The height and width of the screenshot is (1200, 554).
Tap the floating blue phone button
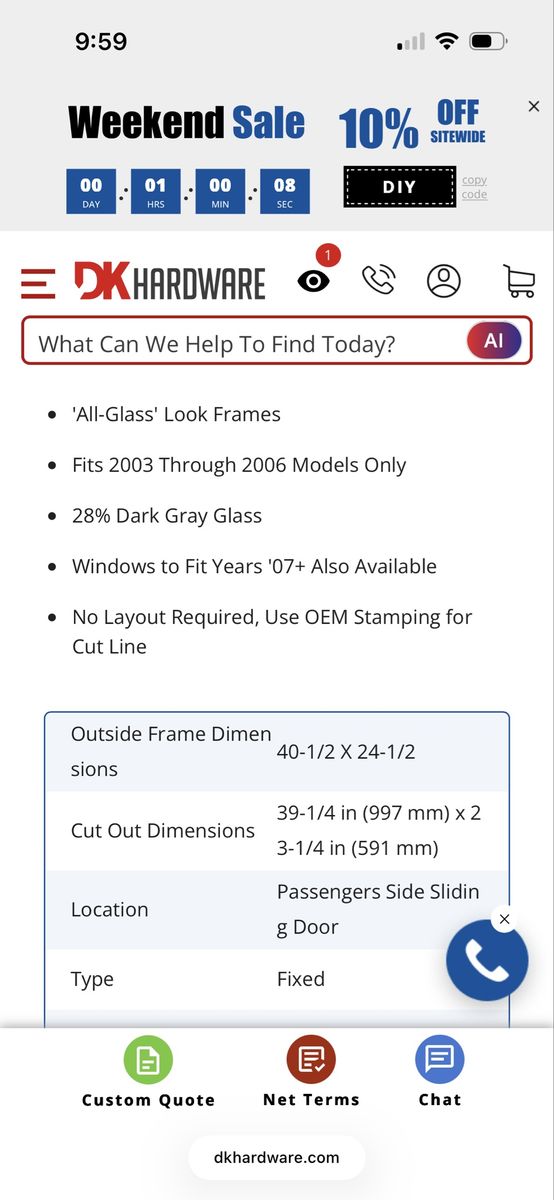tap(487, 961)
